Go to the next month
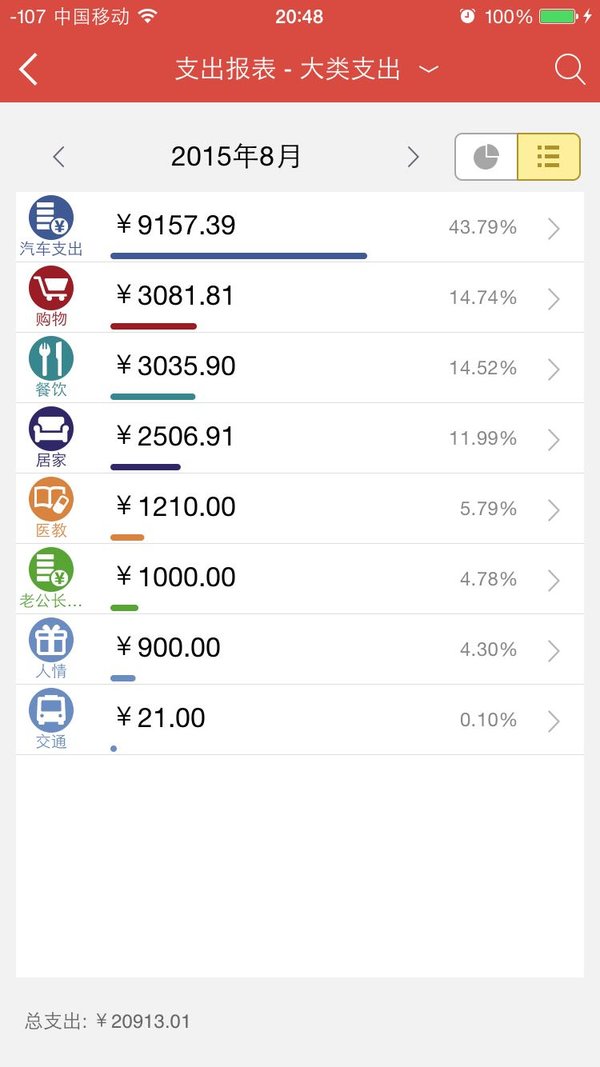Image resolution: width=600 pixels, height=1067 pixels. point(412,157)
